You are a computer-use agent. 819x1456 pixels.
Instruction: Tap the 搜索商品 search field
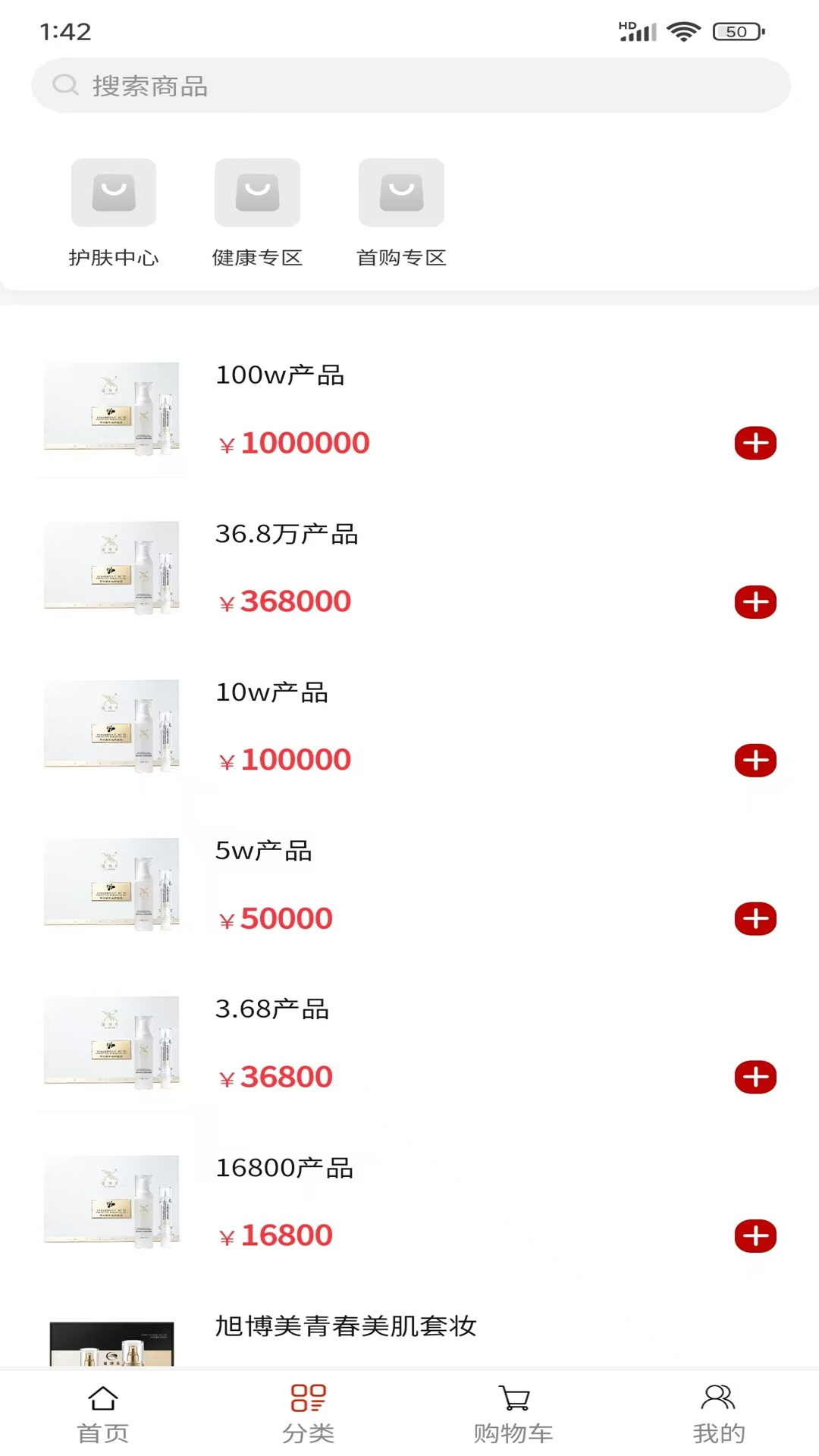[409, 86]
